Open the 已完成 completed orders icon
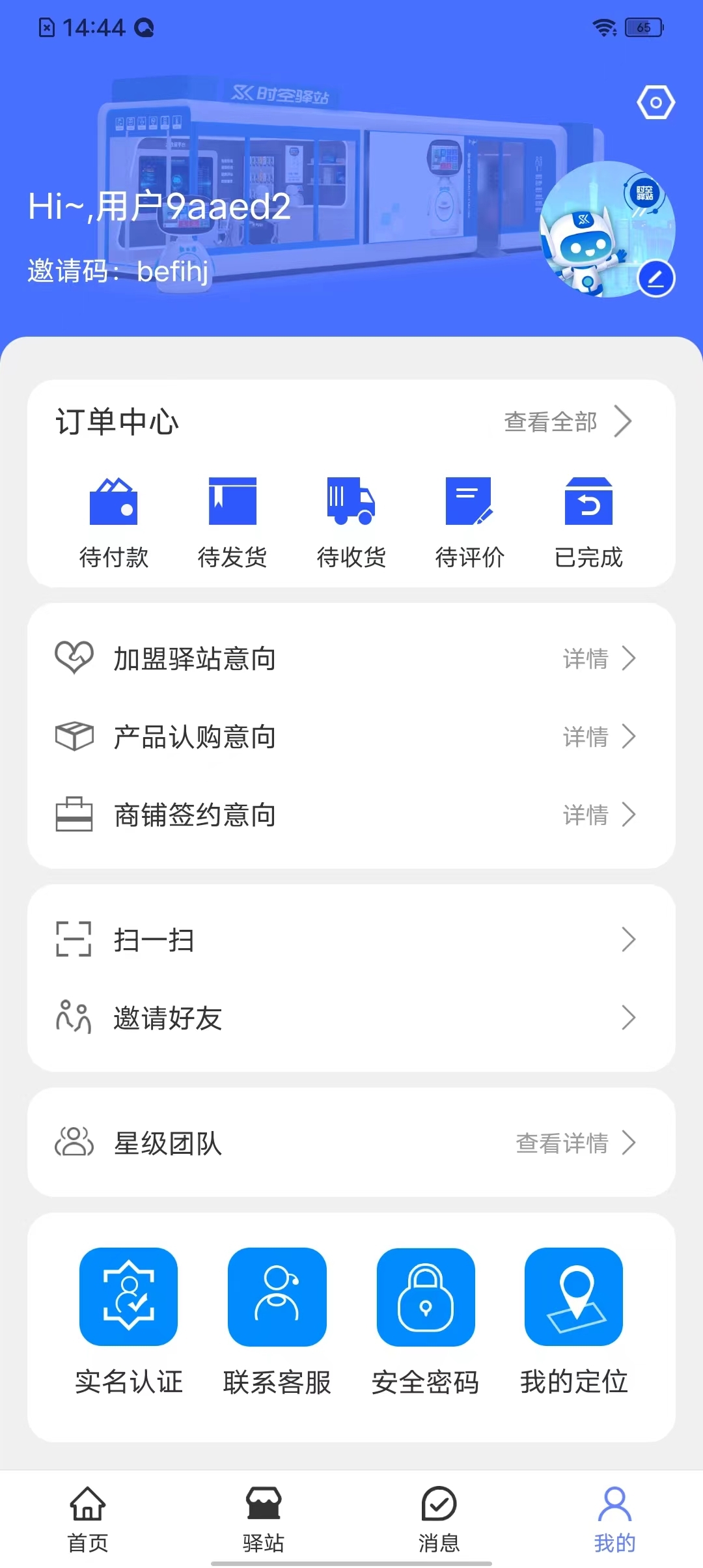 tap(588, 501)
